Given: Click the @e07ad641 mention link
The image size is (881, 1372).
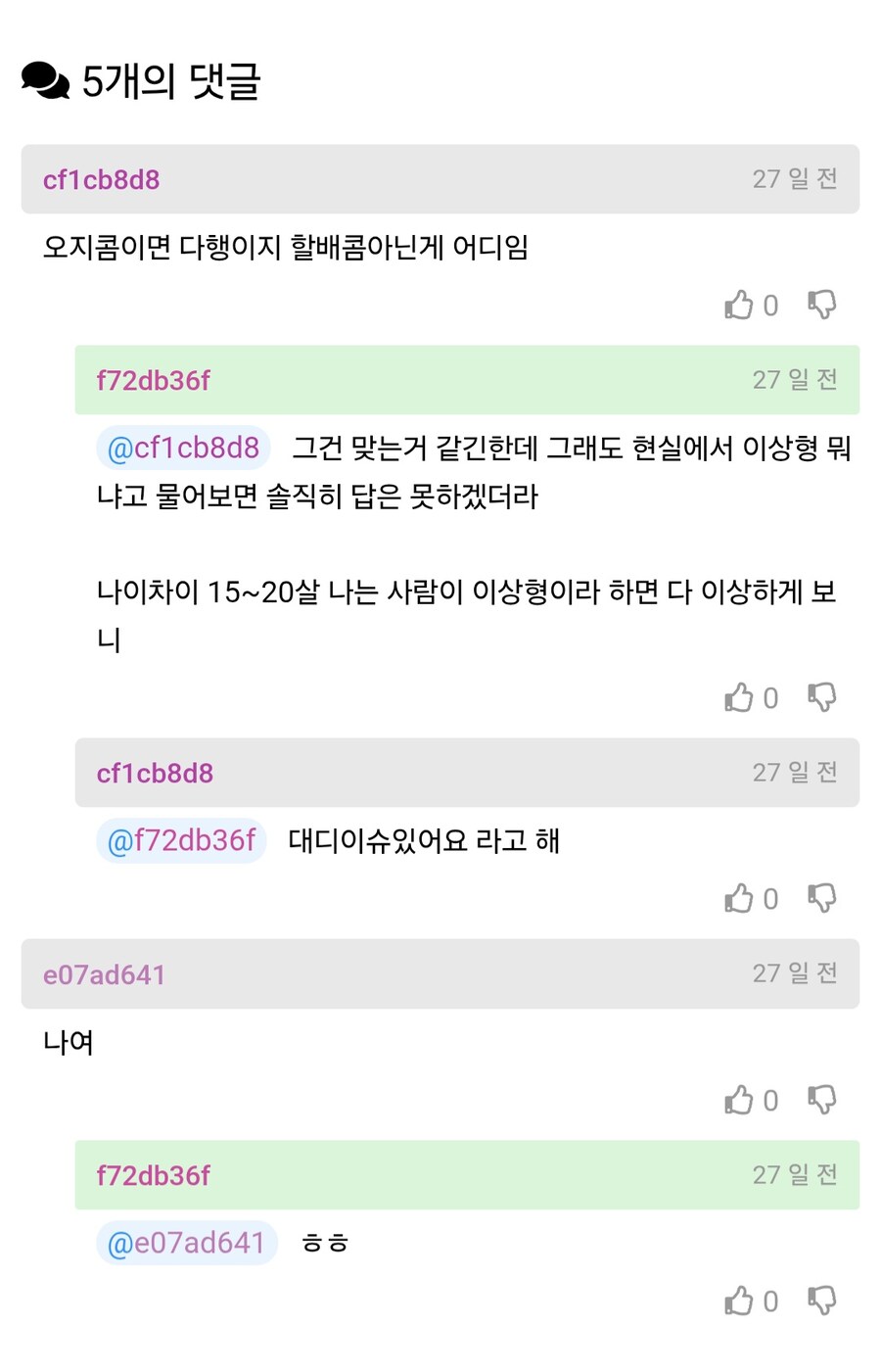Looking at the screenshot, I should click(186, 1242).
